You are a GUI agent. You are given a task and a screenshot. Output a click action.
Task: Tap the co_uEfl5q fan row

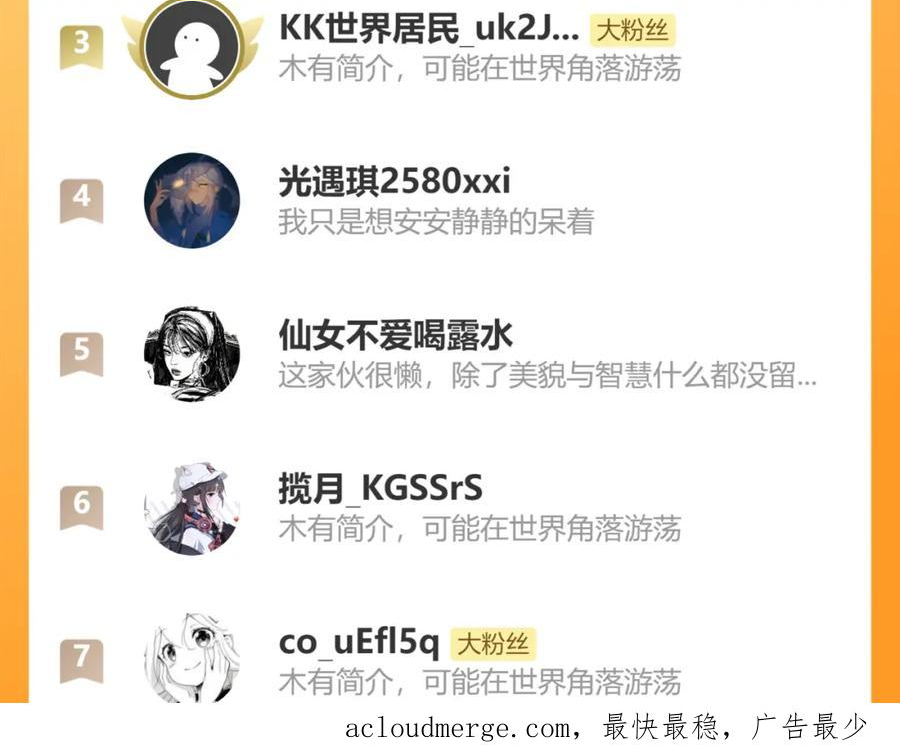coord(360,643)
